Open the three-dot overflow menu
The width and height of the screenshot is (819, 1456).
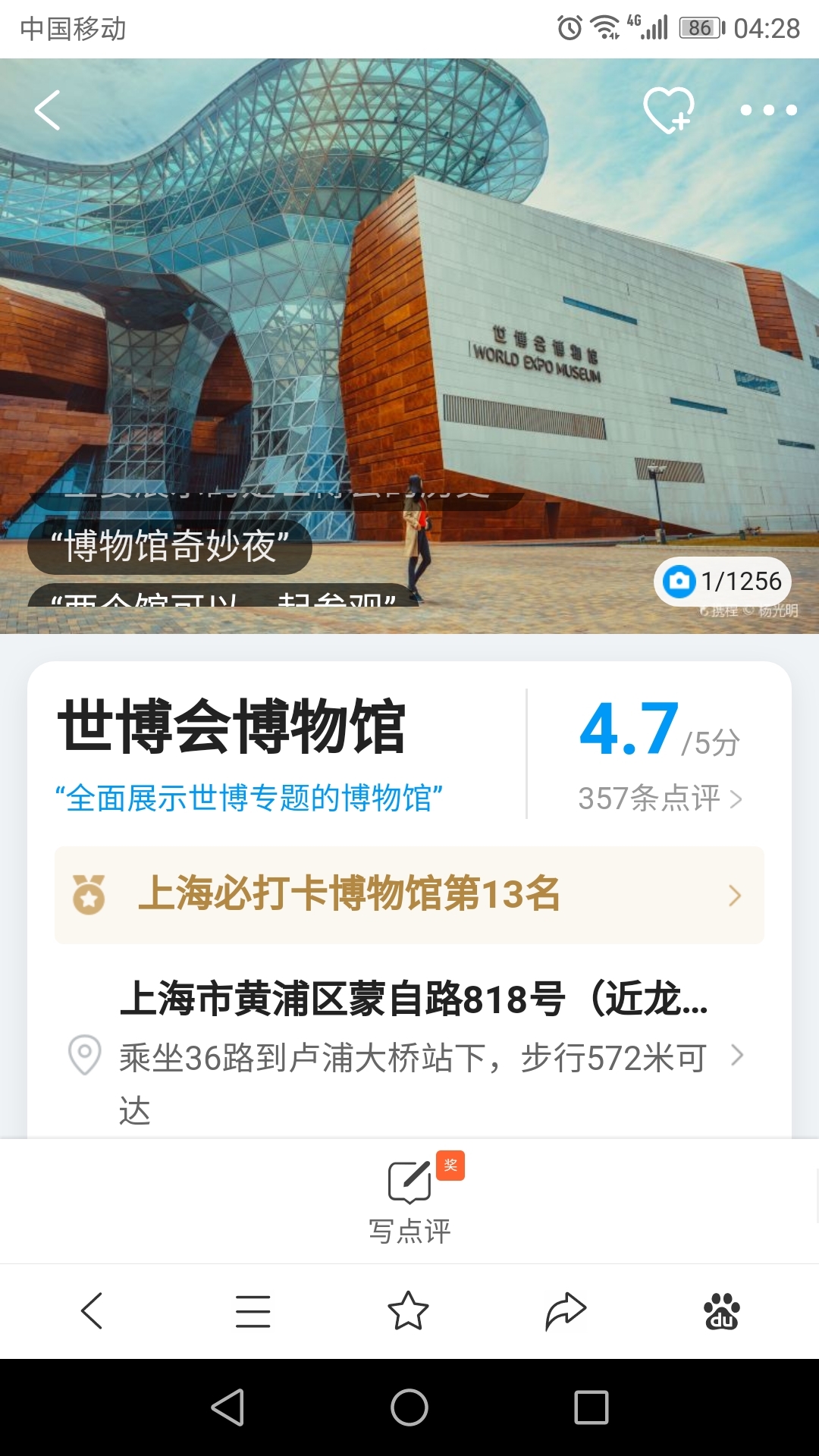[768, 111]
